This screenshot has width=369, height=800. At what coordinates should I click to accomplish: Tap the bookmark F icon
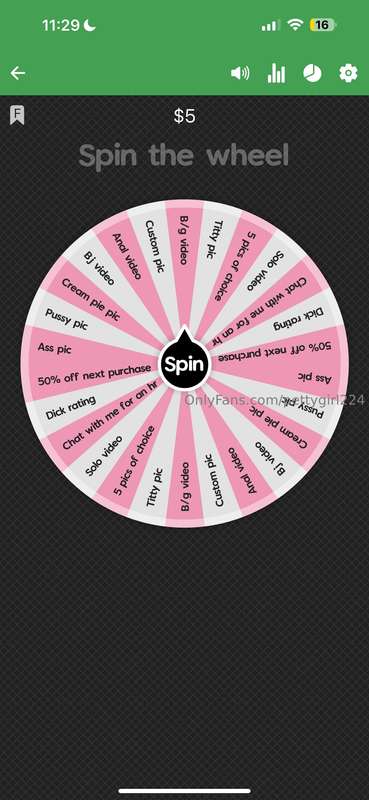(17, 115)
